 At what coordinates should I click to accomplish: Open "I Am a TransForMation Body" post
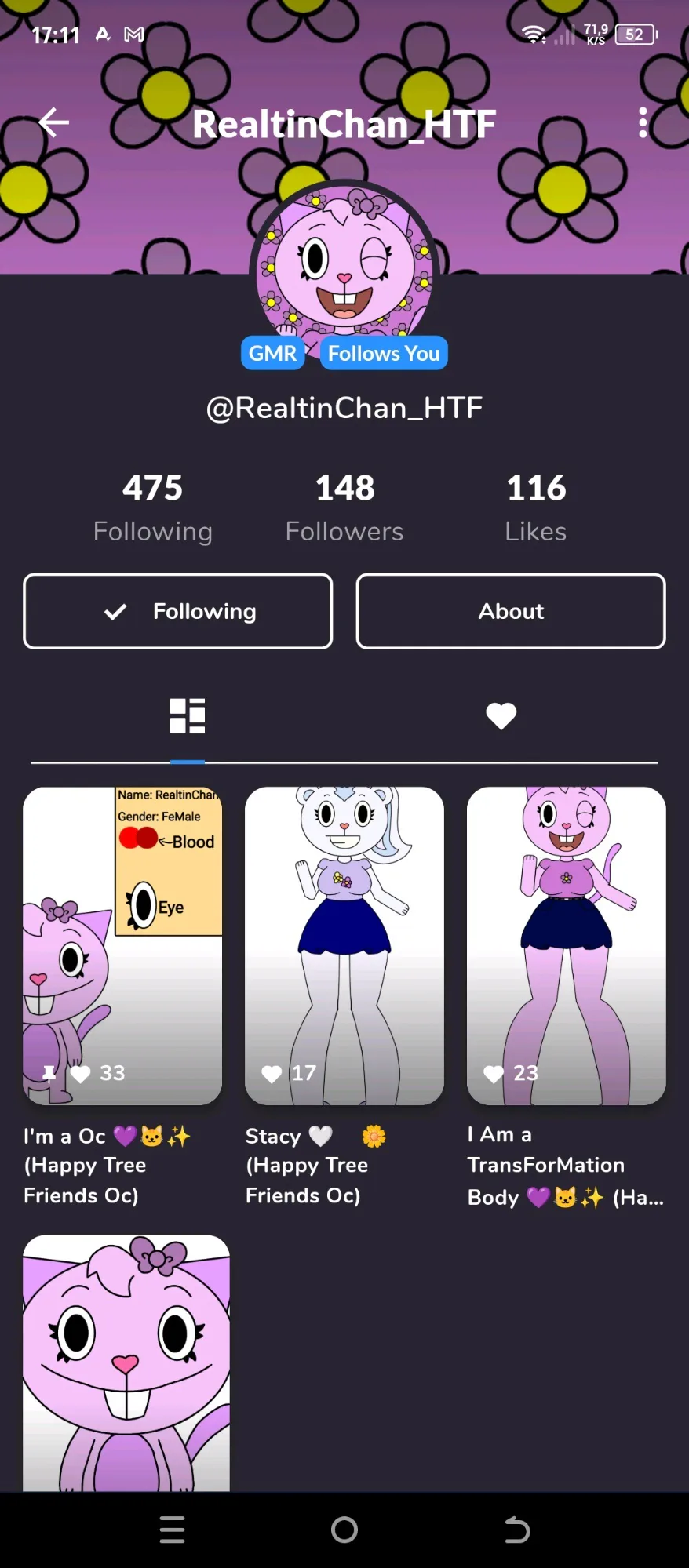(566, 945)
